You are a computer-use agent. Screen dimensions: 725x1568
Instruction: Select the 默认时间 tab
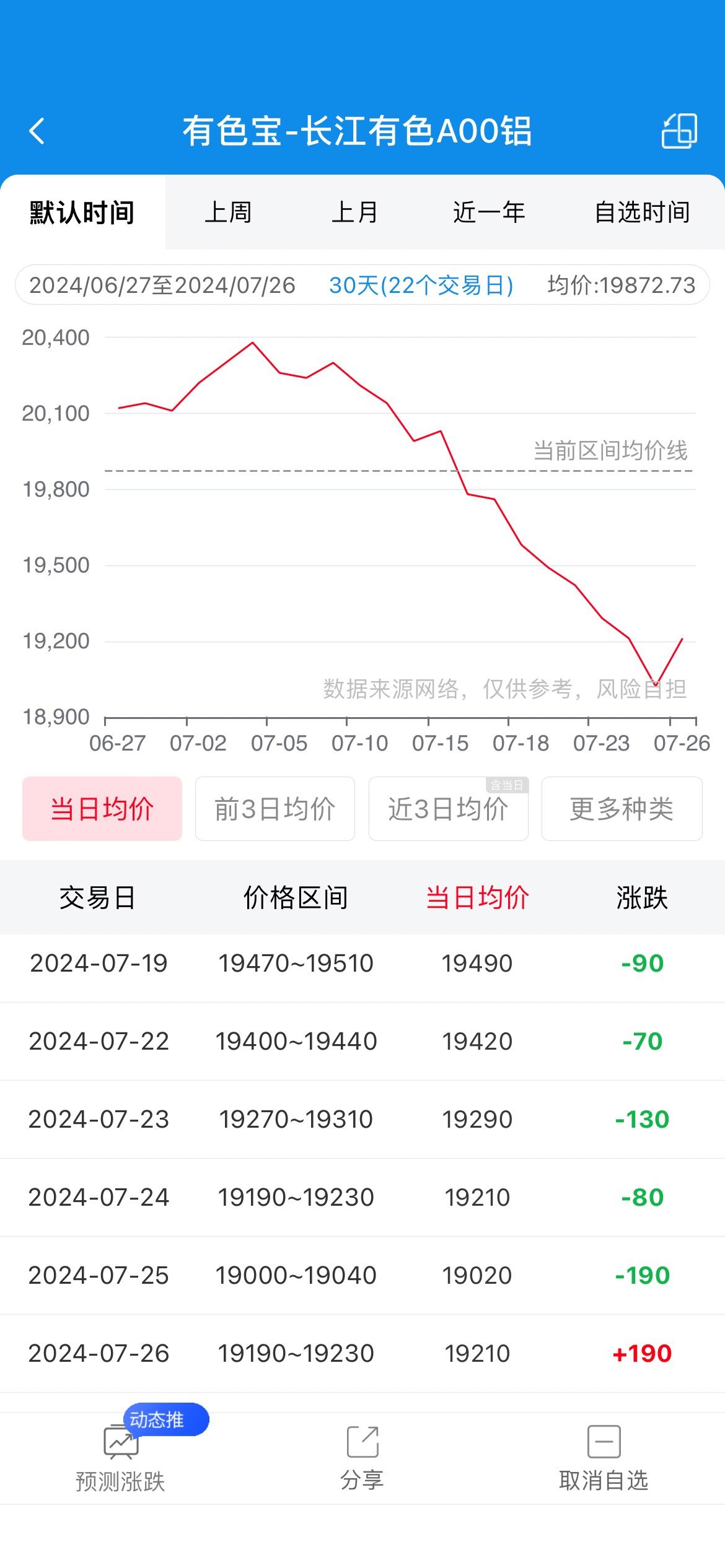point(82,212)
